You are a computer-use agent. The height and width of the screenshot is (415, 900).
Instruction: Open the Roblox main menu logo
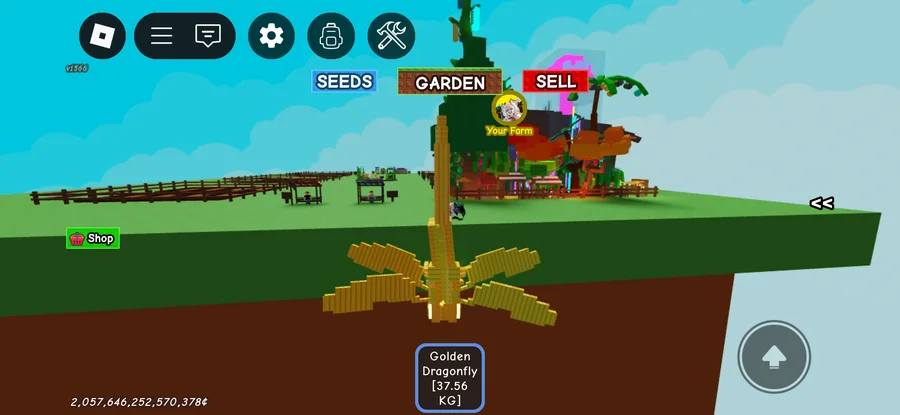pyautogui.click(x=104, y=36)
